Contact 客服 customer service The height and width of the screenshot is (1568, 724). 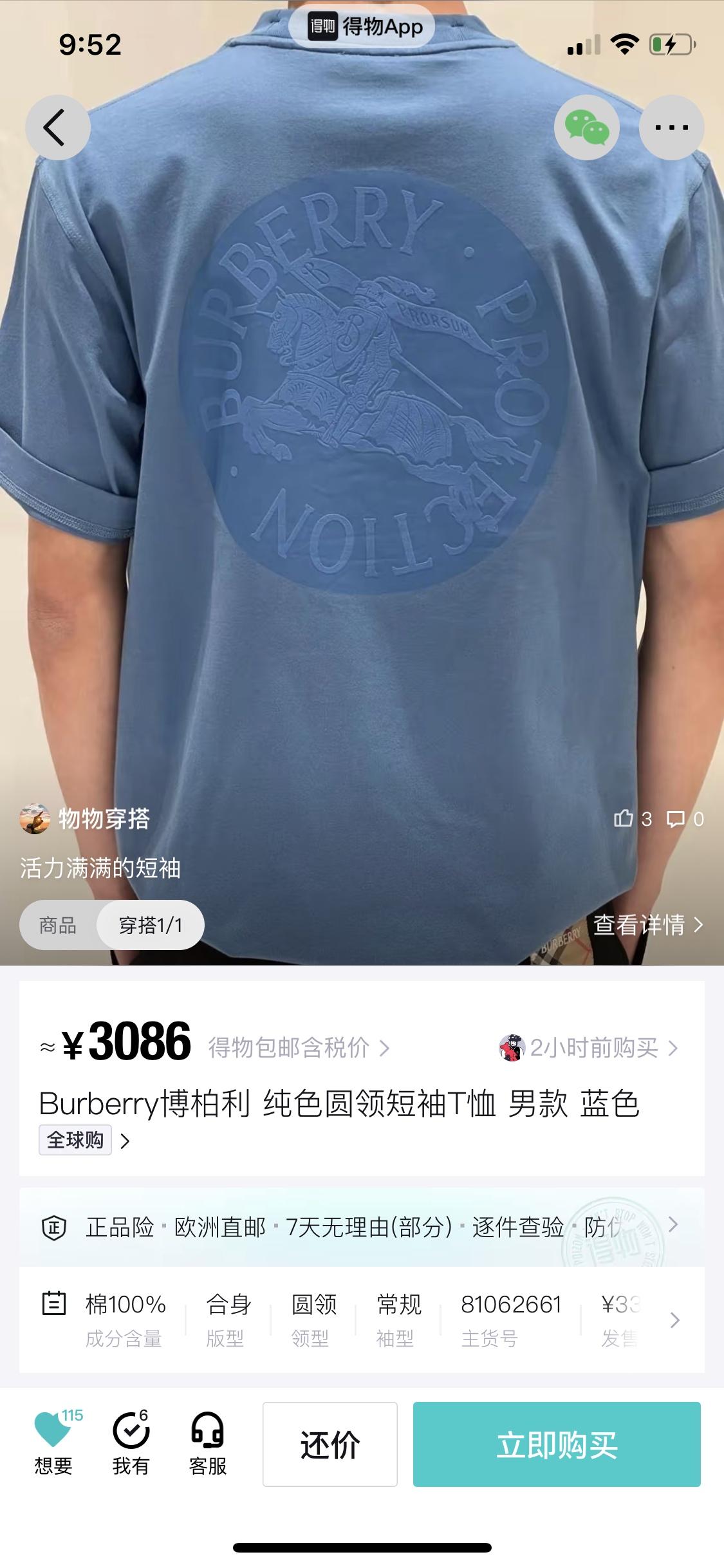click(208, 1443)
